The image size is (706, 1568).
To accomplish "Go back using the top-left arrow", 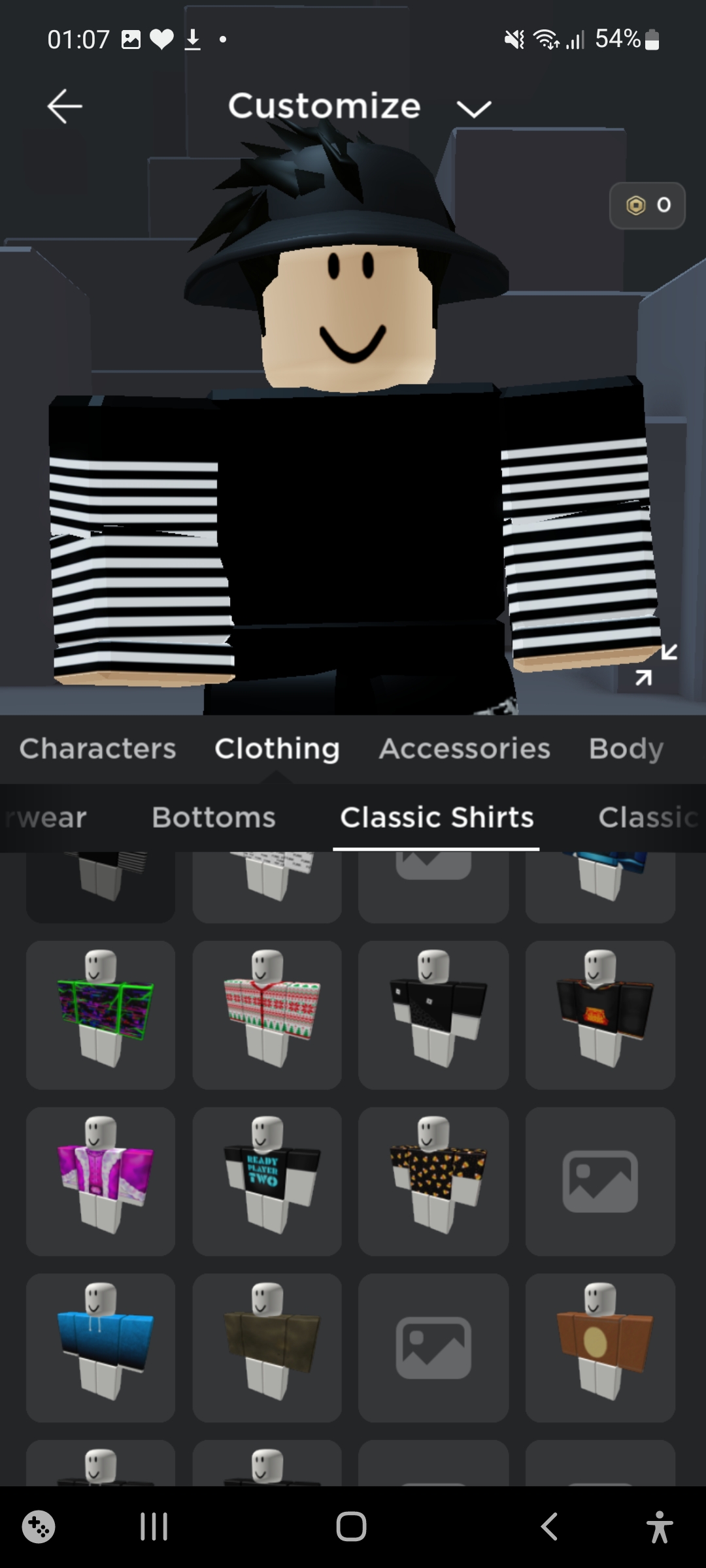I will [x=65, y=106].
